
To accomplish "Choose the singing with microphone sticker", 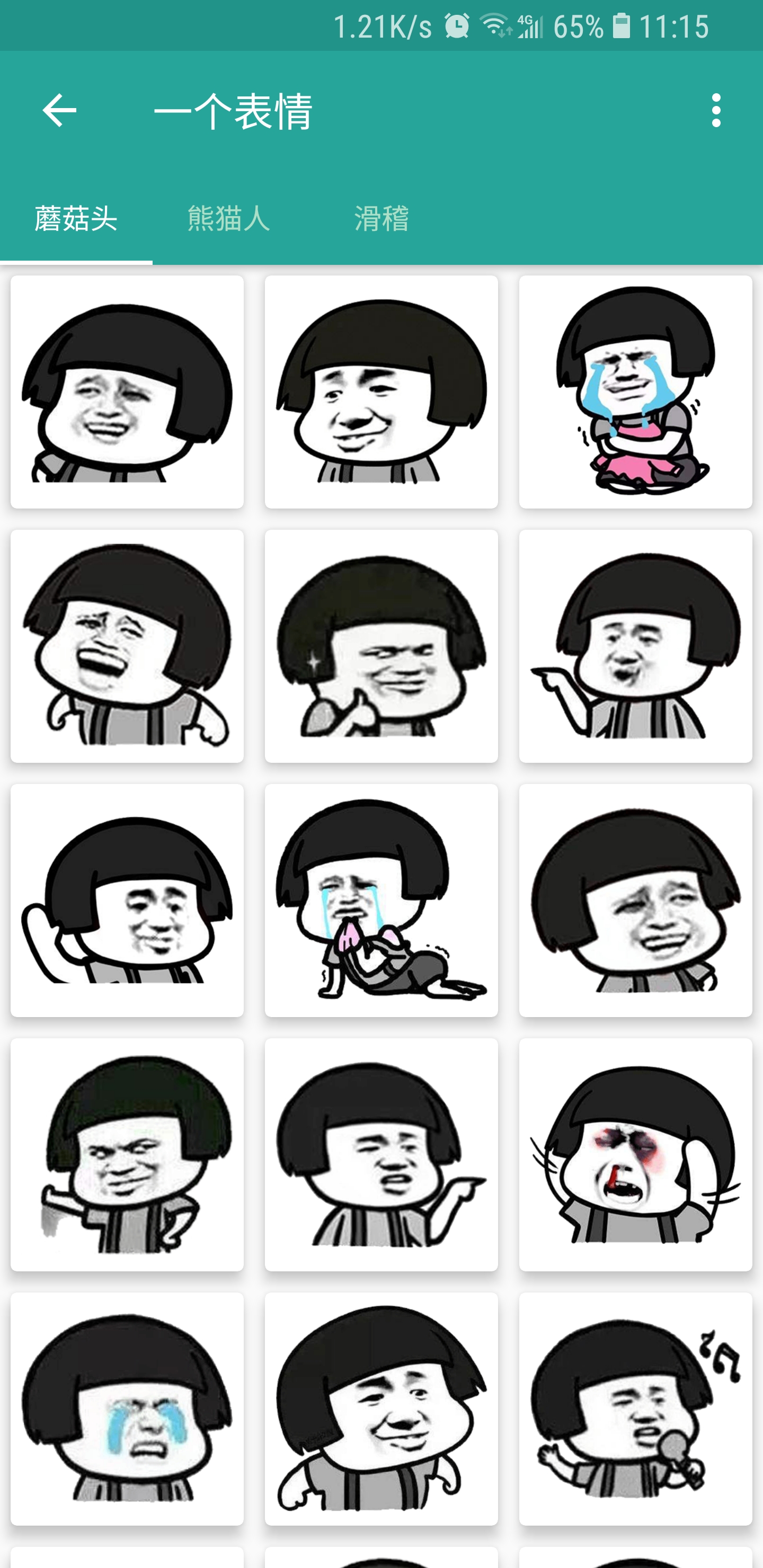I will (x=635, y=1409).
